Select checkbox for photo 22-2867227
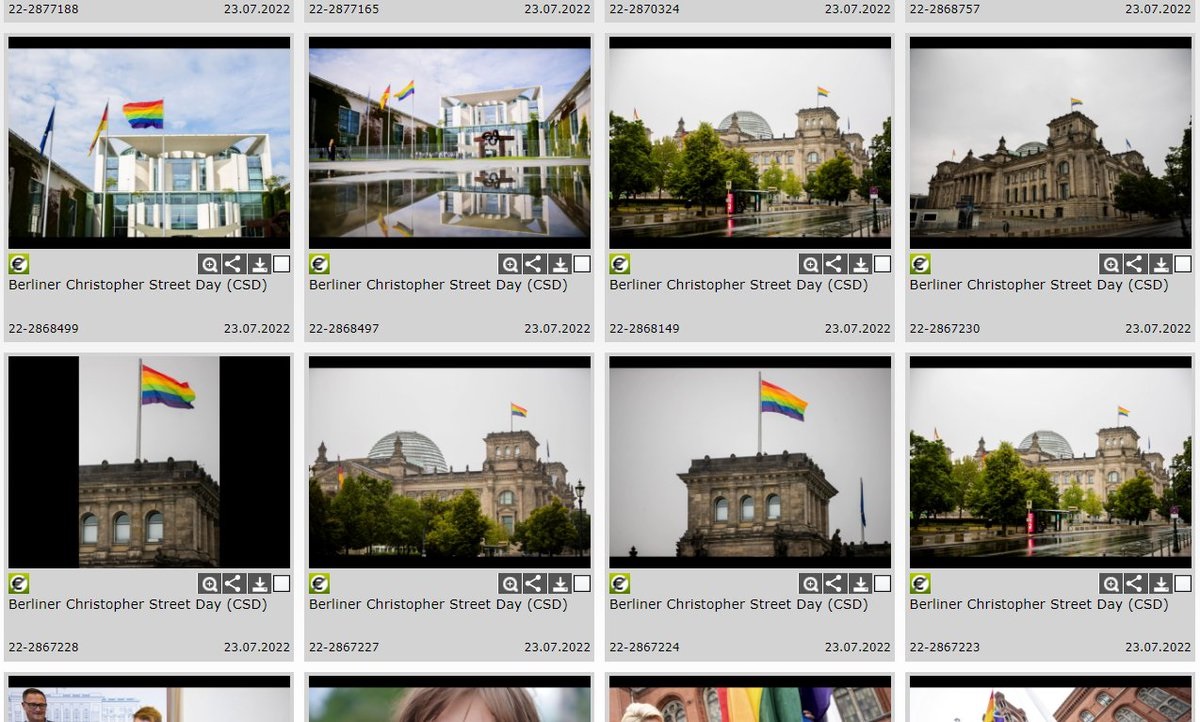 582,583
